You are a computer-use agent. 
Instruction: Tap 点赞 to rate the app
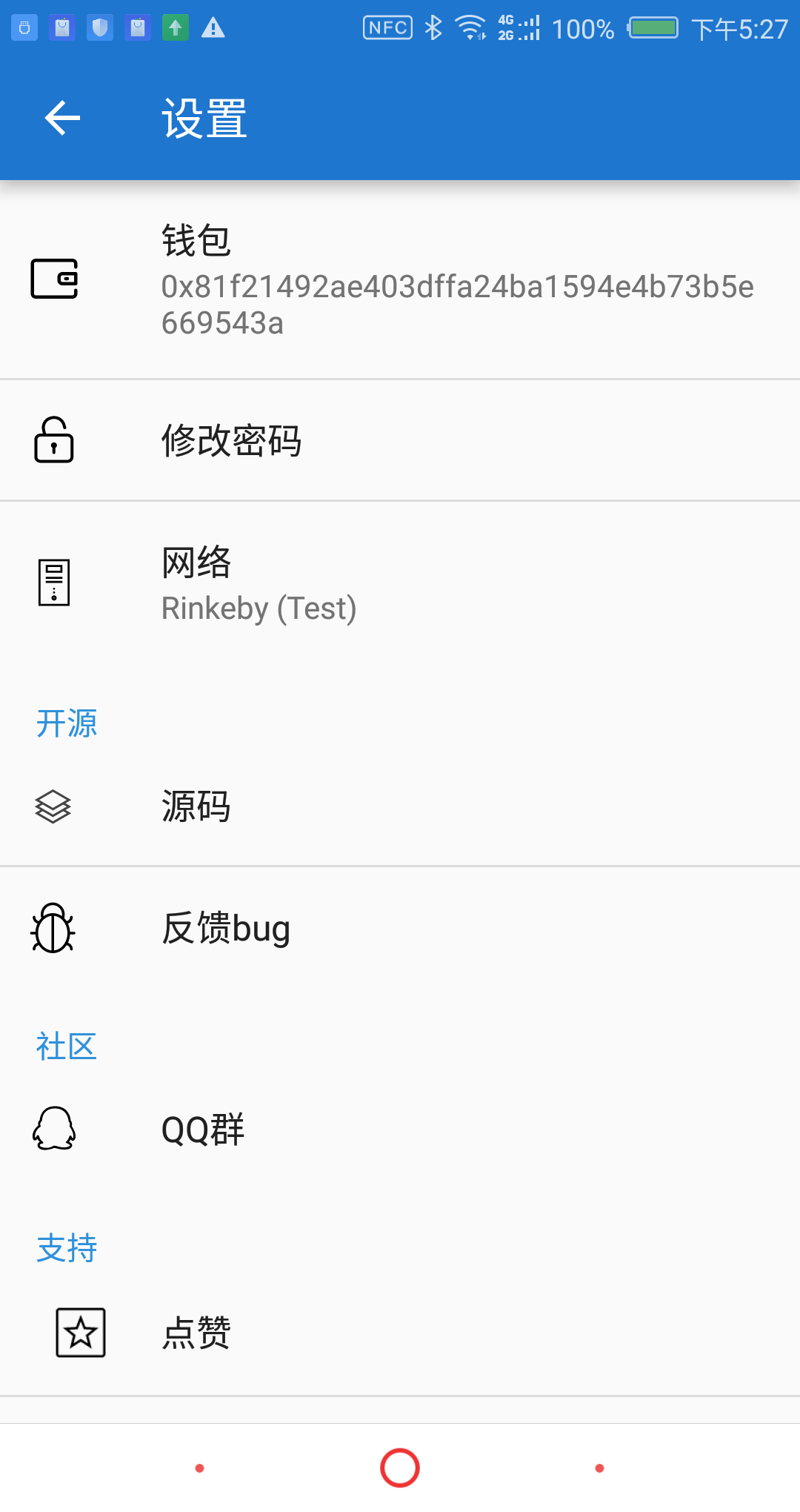pyautogui.click(x=400, y=1333)
